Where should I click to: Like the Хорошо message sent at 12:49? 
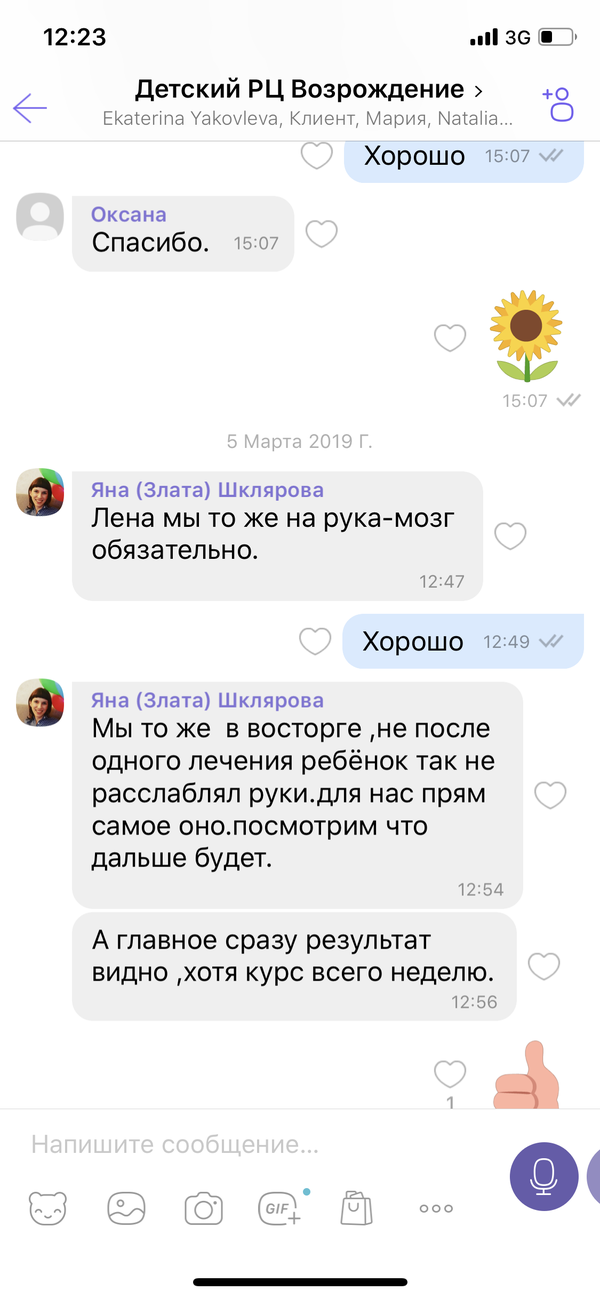[x=315, y=641]
